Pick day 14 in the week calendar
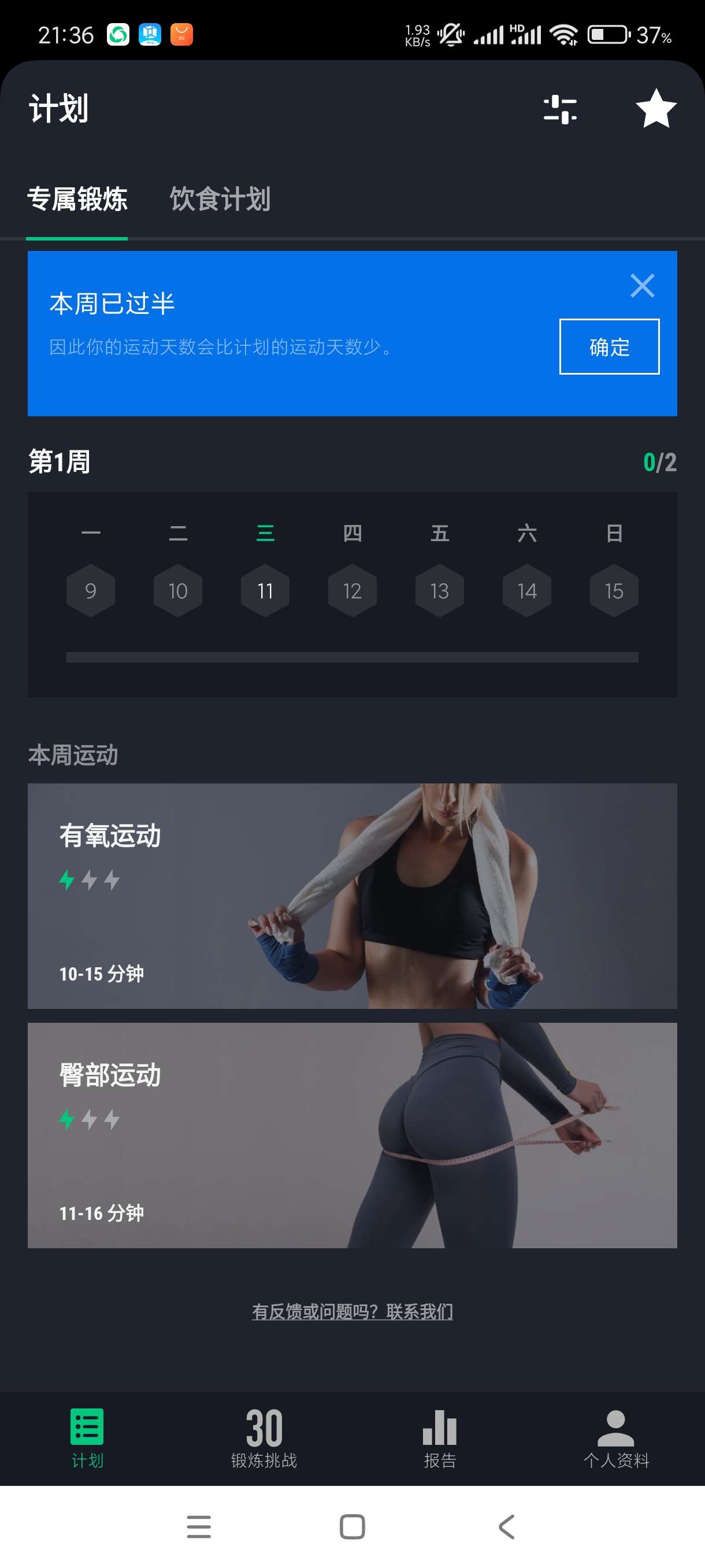The height and width of the screenshot is (1568, 705). pos(527,590)
